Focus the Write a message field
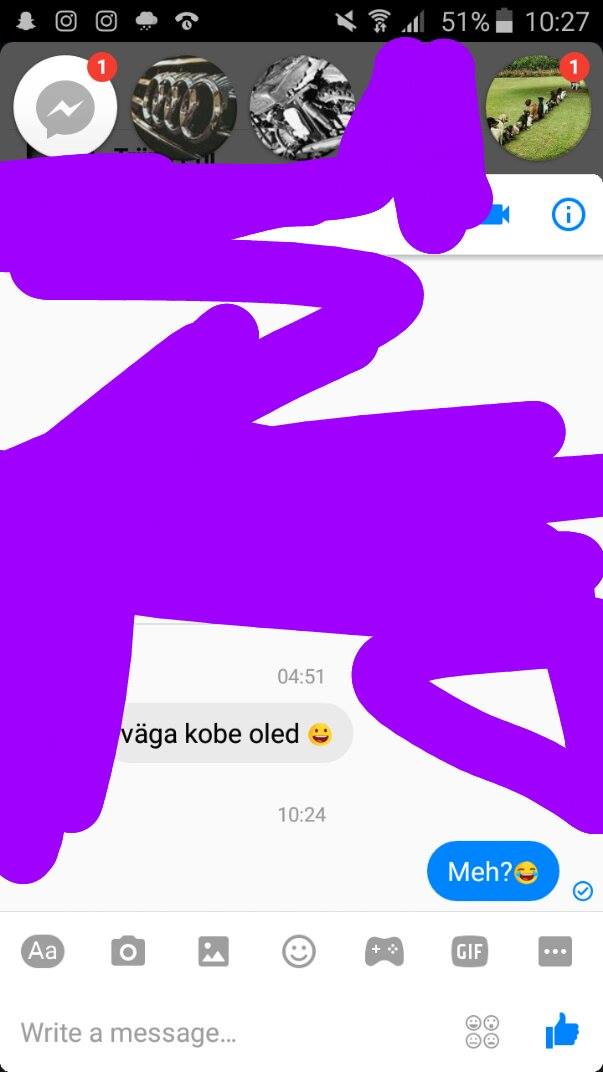This screenshot has width=603, height=1072. (x=232, y=1032)
